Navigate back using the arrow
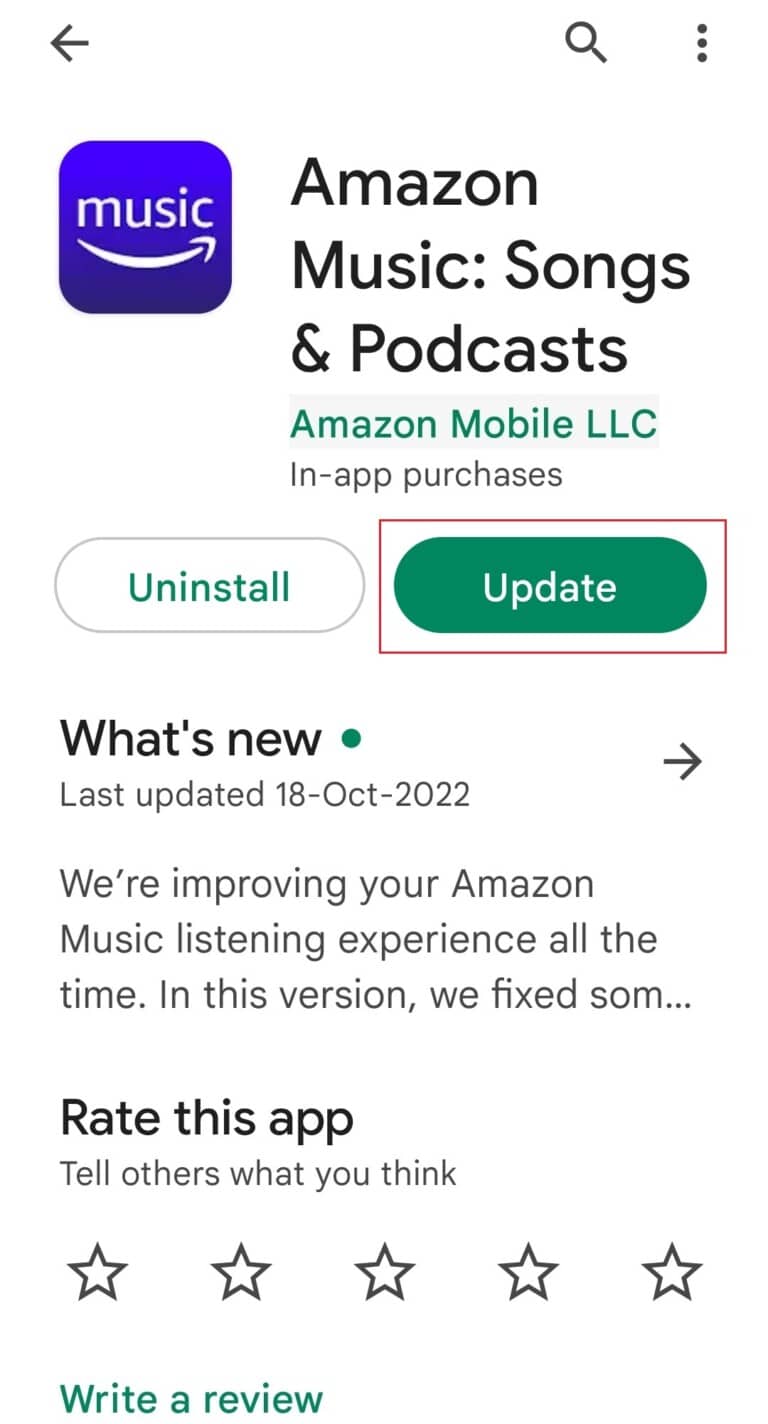 pyautogui.click(x=69, y=43)
